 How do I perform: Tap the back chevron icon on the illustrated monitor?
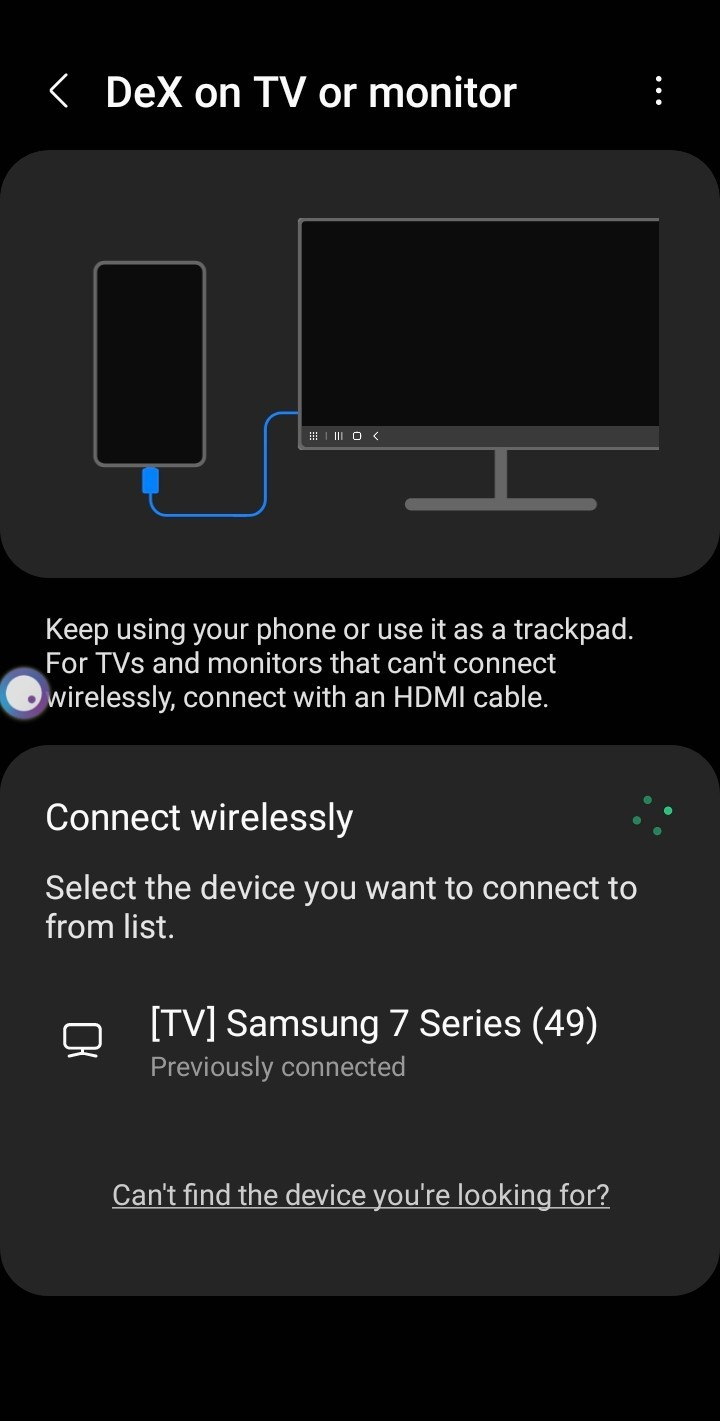376,435
